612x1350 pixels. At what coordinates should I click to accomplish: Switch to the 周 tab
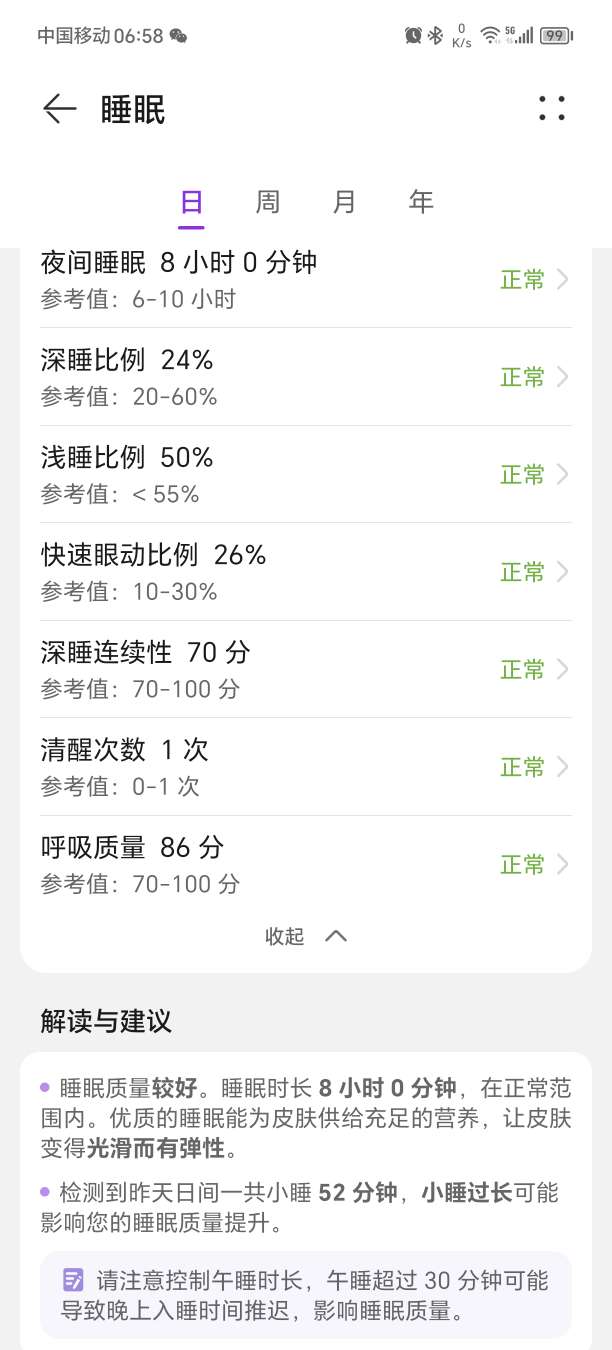(x=268, y=202)
